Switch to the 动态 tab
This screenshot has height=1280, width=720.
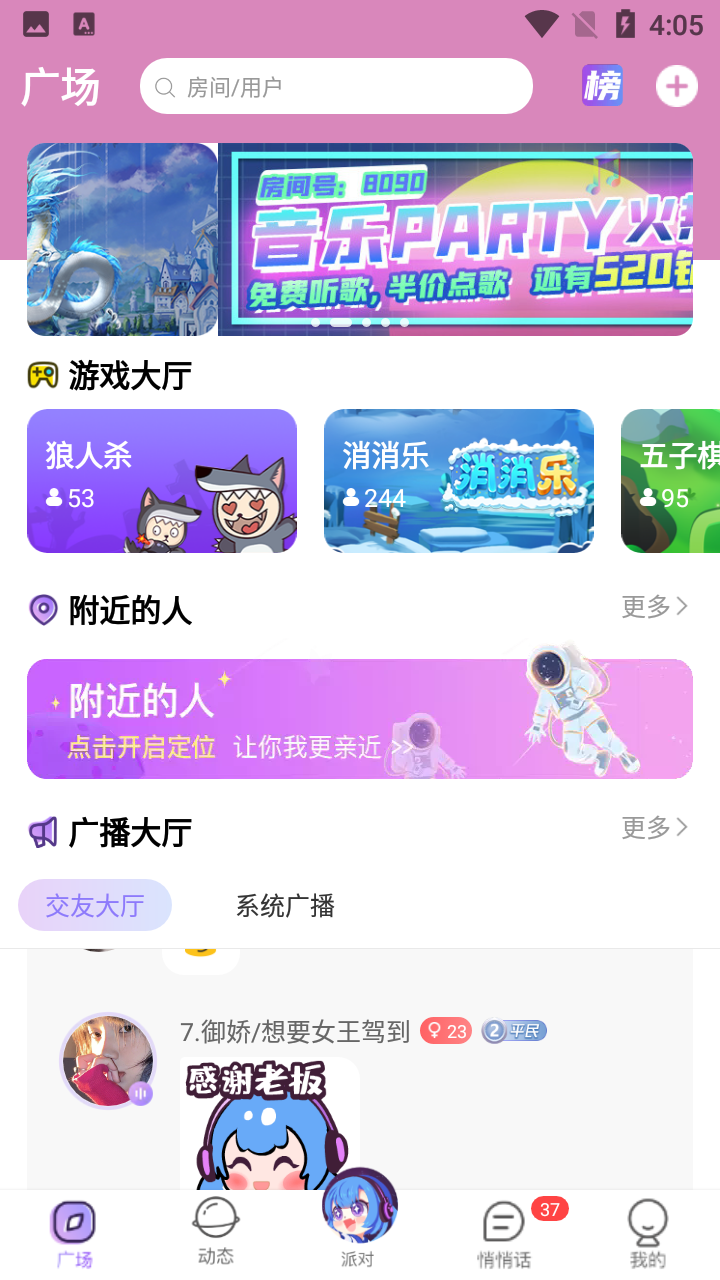tap(216, 1232)
